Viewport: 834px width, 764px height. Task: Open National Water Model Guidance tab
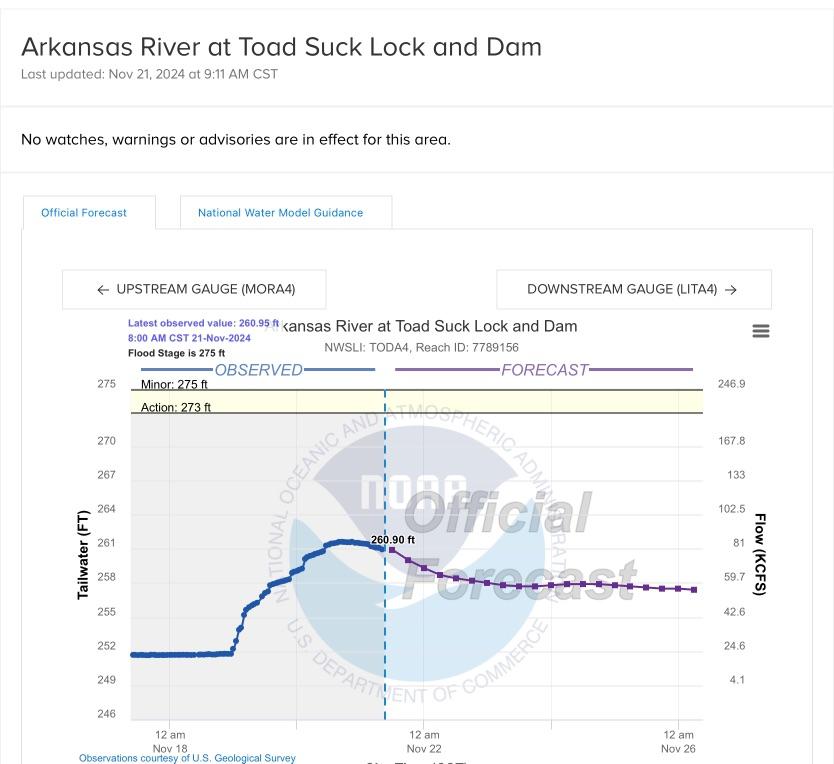pyautogui.click(x=280, y=213)
